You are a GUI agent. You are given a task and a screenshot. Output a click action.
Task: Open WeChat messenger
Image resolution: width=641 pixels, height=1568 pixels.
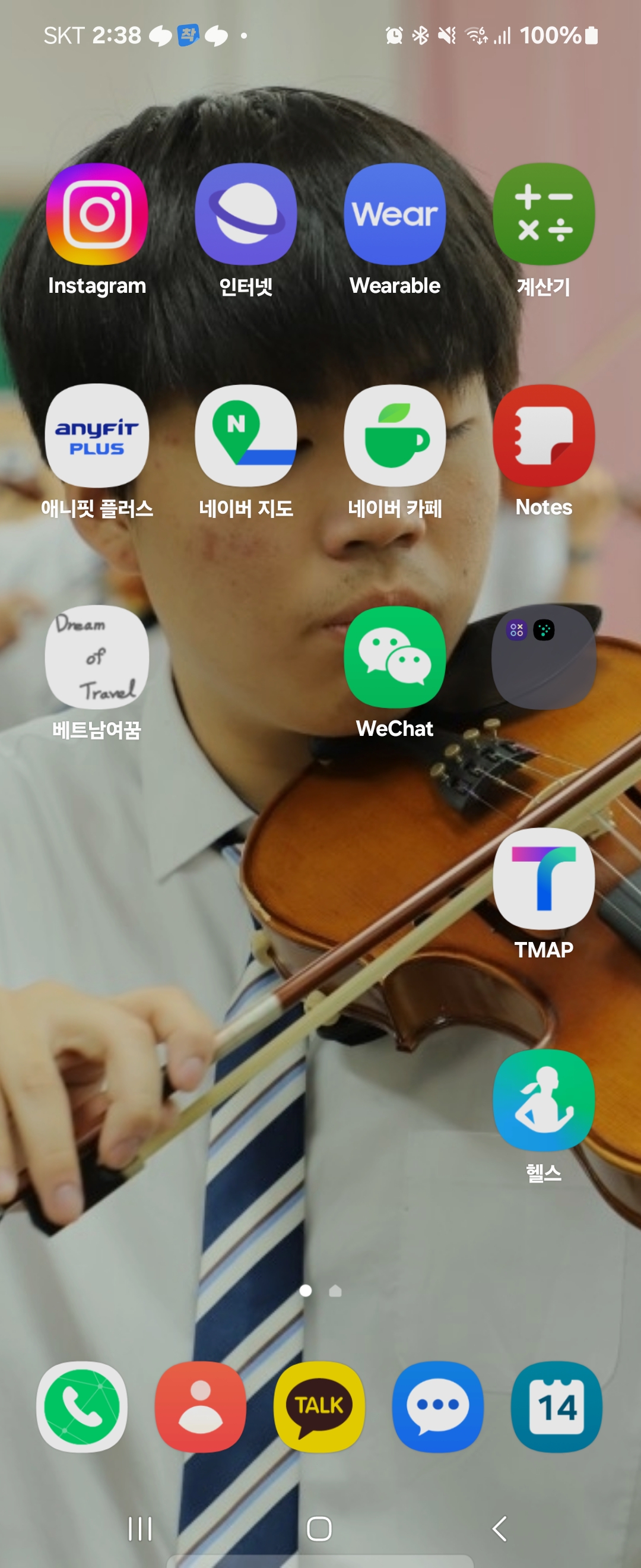pos(395,657)
